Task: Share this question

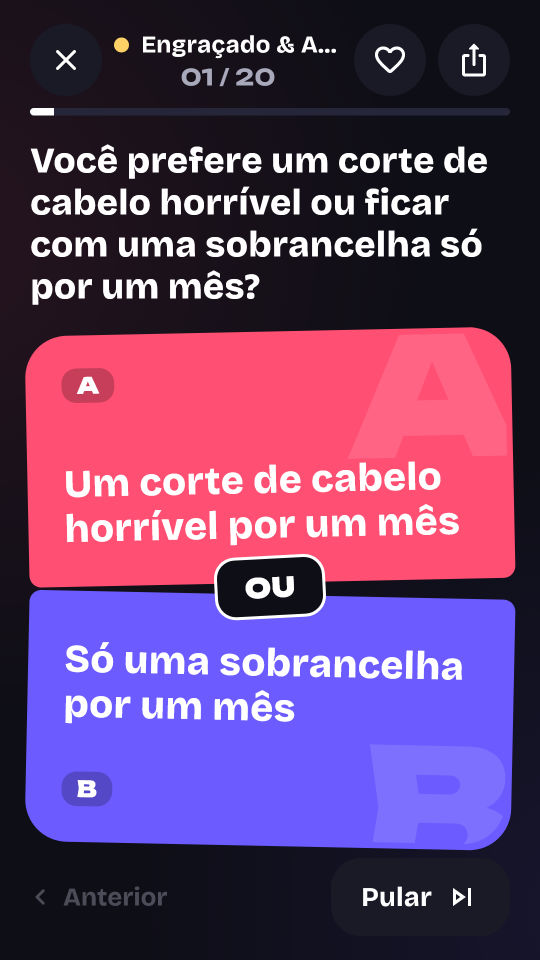Action: [474, 60]
